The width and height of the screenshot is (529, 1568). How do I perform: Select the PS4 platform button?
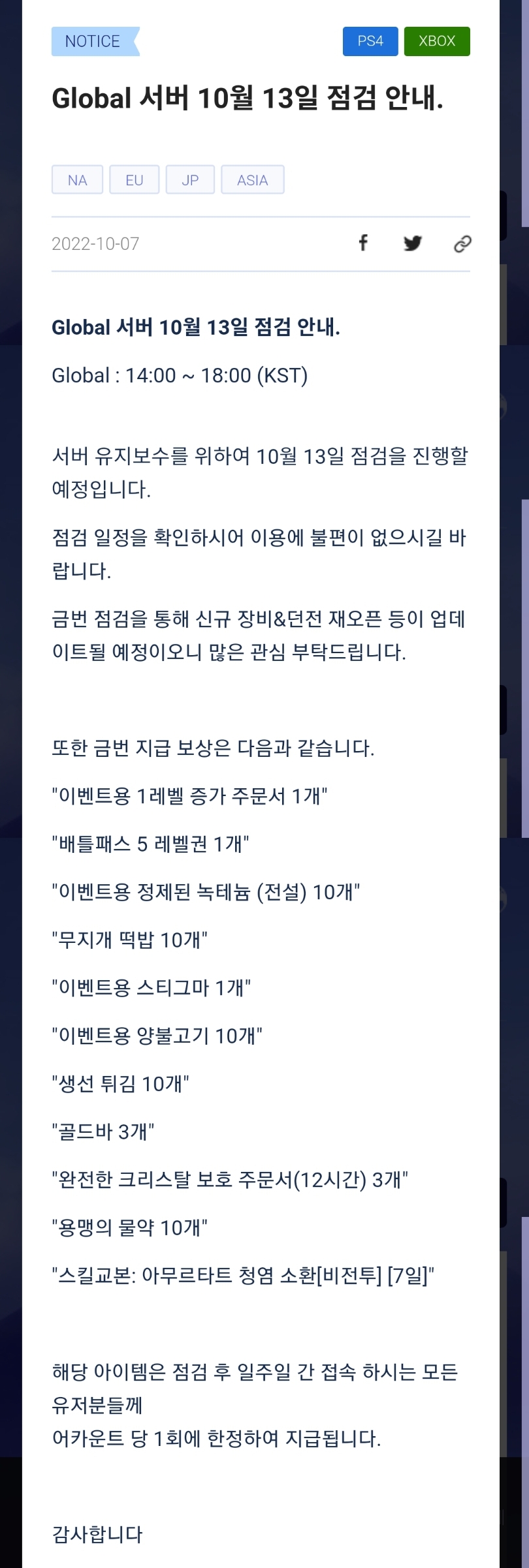tap(370, 41)
